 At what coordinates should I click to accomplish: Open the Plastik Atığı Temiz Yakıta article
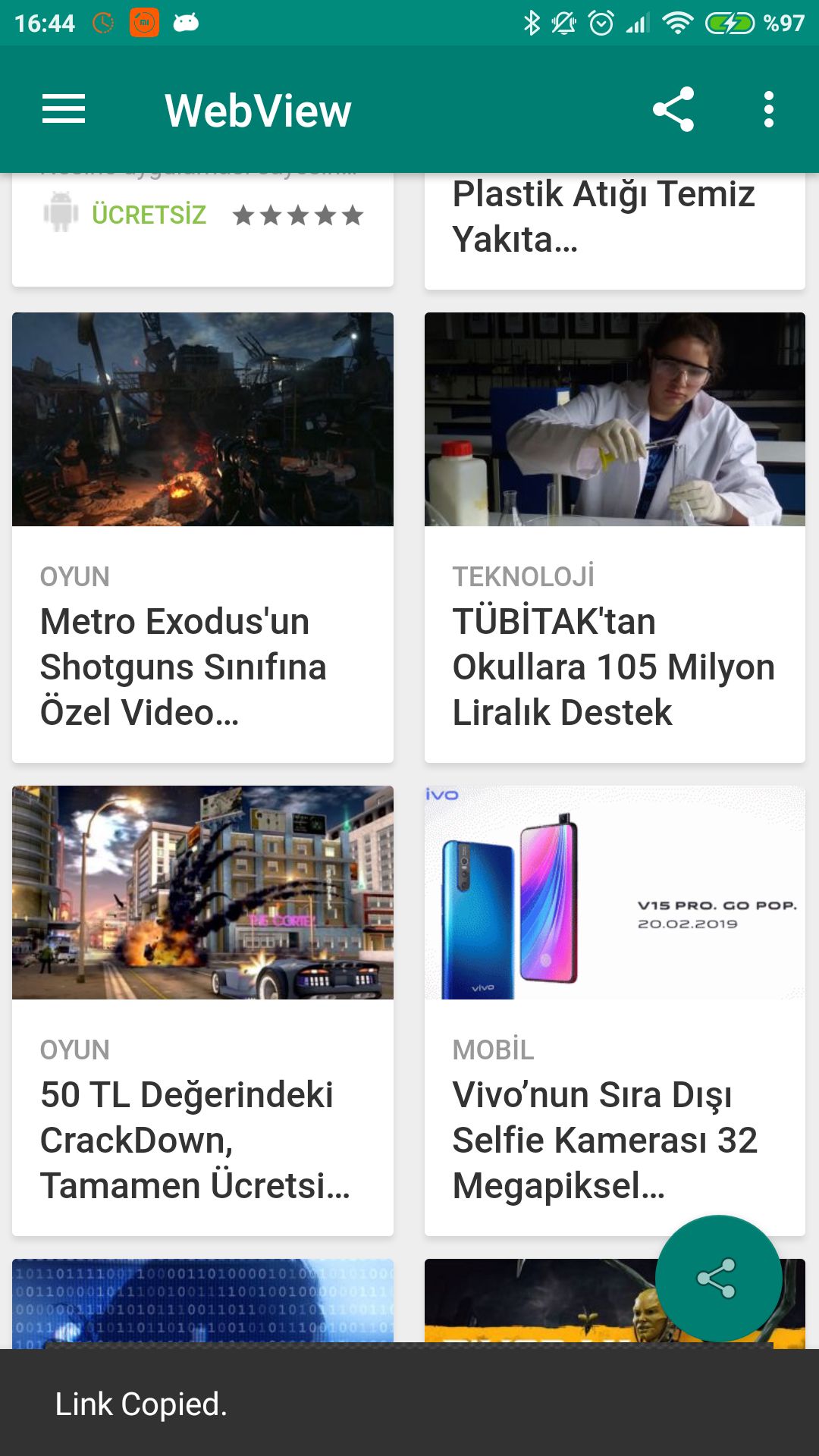[604, 217]
